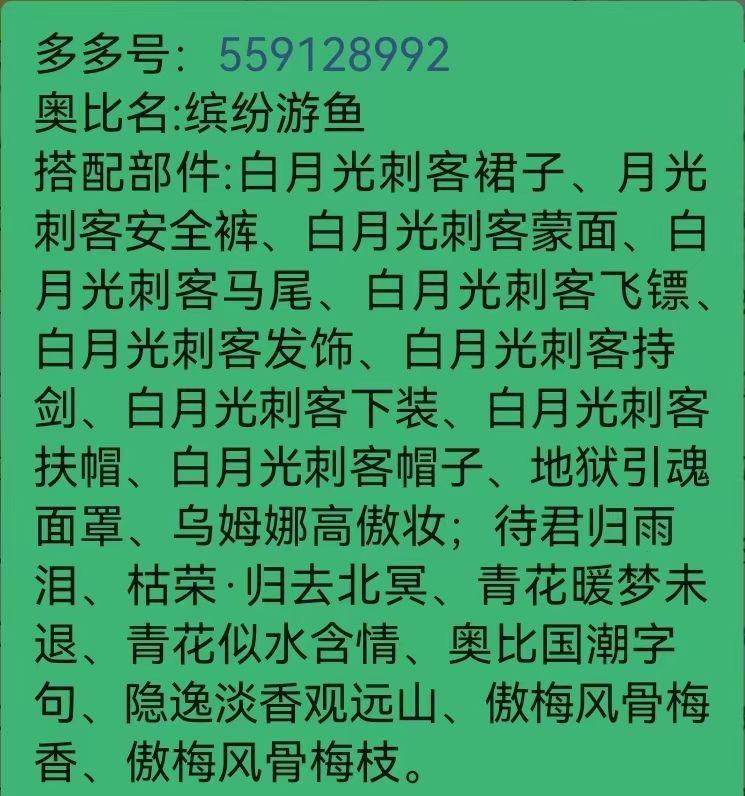
Task: Tap the number link 559128992
Action: click(x=334, y=55)
